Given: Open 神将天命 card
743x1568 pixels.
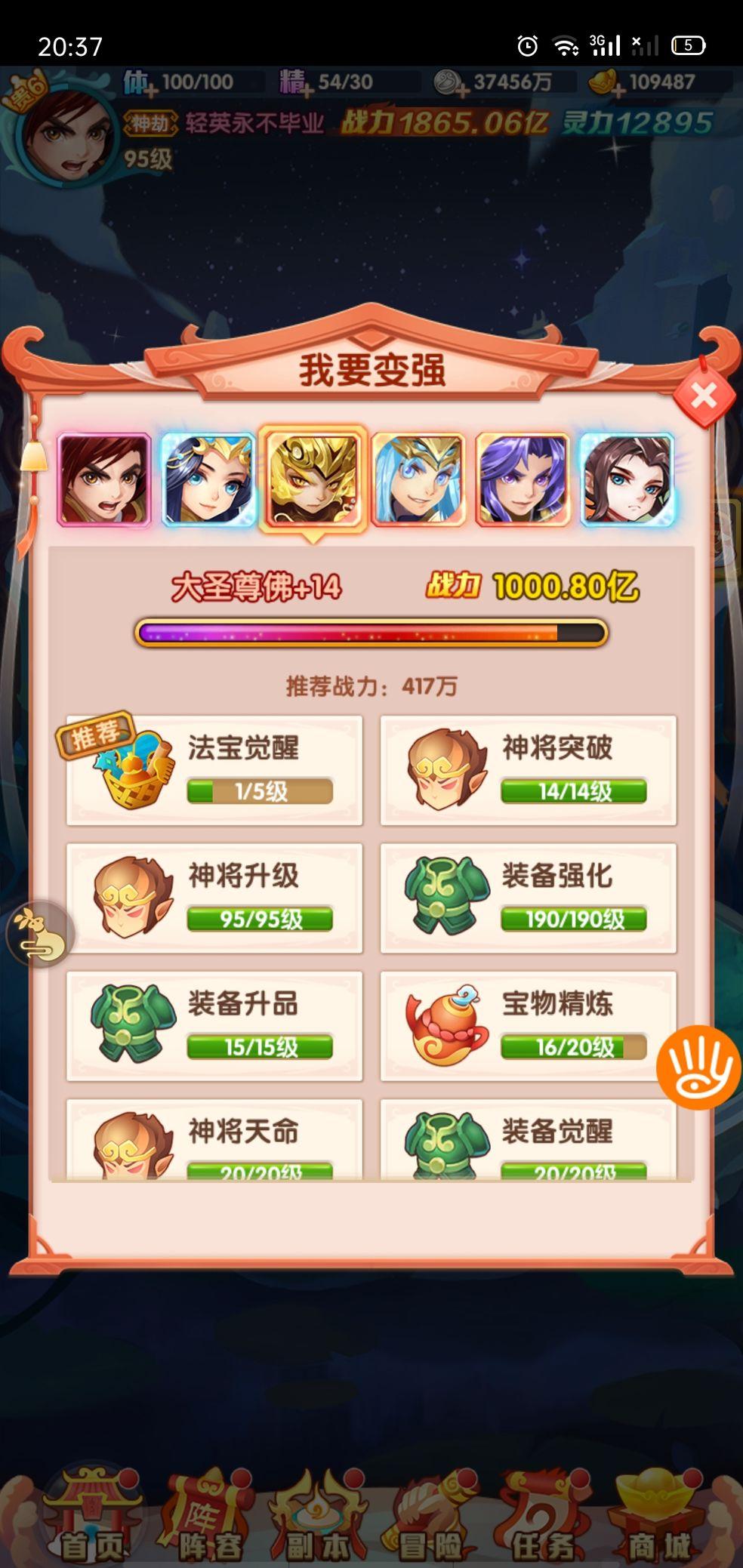Looking at the screenshot, I should pos(214,1140).
